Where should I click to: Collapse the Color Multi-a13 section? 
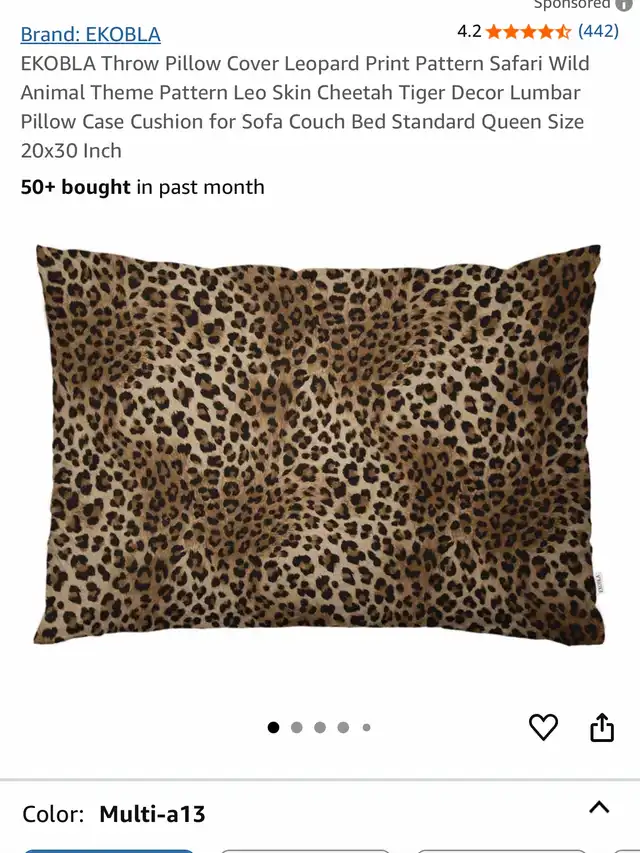point(599,808)
